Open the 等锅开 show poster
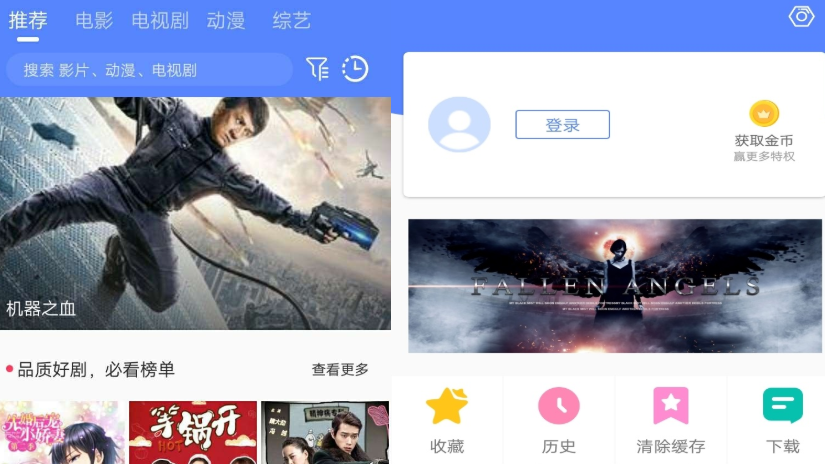The height and width of the screenshot is (464, 825). (x=192, y=432)
